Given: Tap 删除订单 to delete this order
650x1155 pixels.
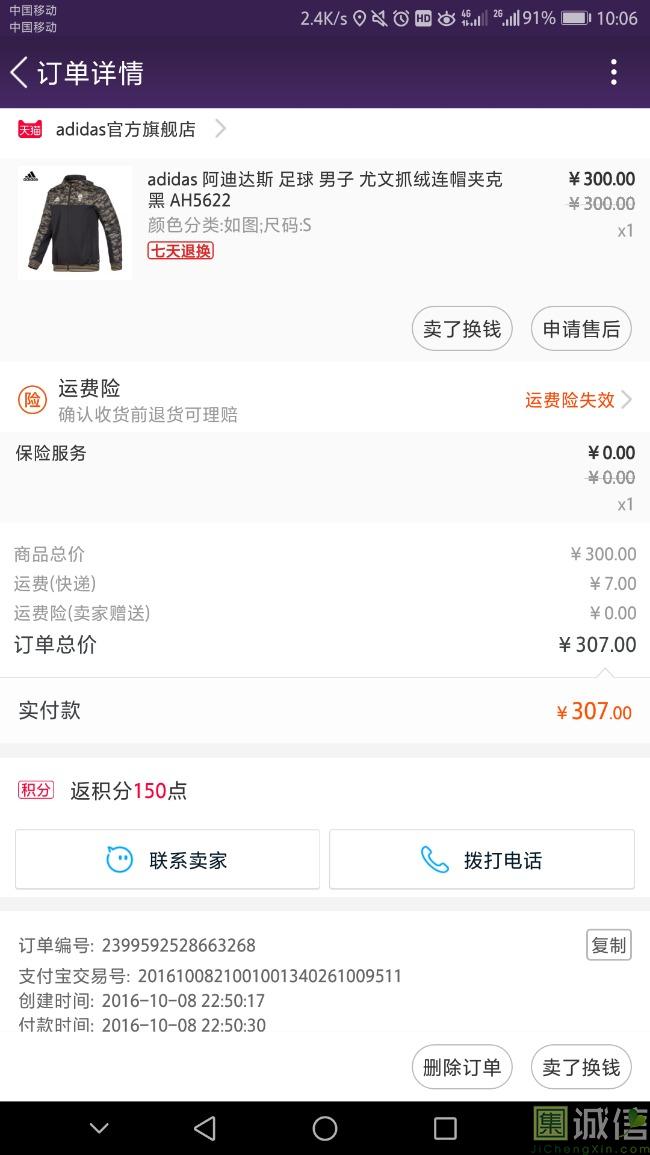Looking at the screenshot, I should pyautogui.click(x=462, y=1068).
